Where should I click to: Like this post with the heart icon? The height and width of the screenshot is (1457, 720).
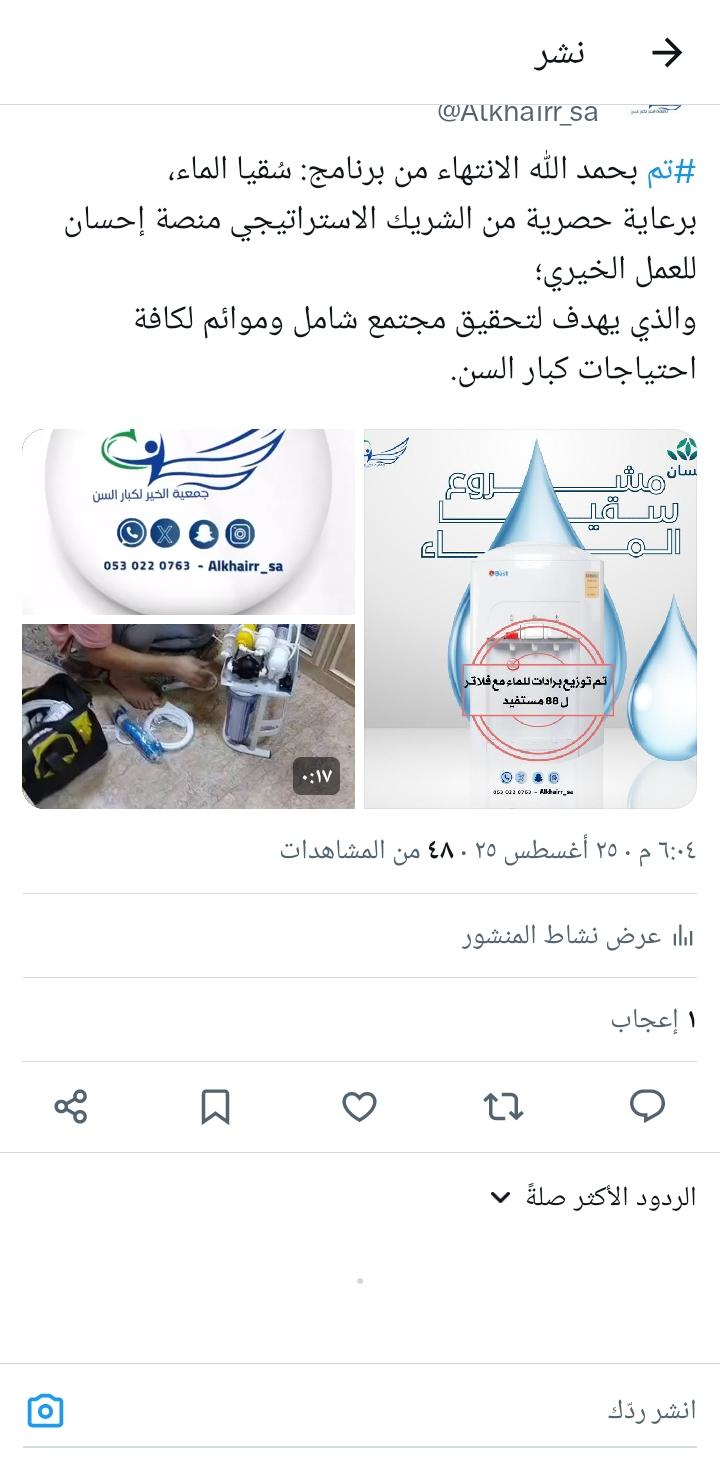click(359, 1106)
